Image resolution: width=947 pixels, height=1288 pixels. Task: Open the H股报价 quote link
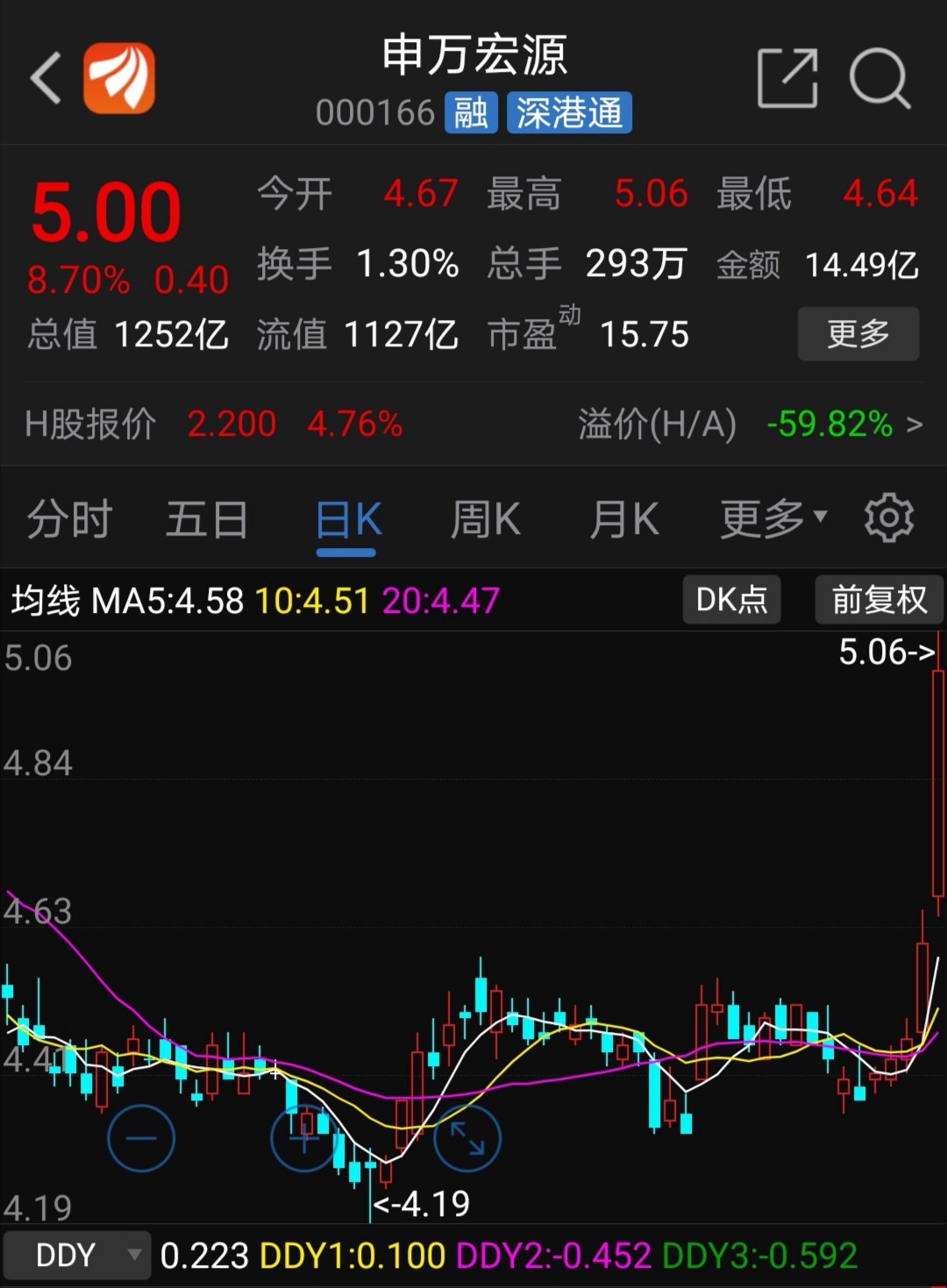(89, 424)
